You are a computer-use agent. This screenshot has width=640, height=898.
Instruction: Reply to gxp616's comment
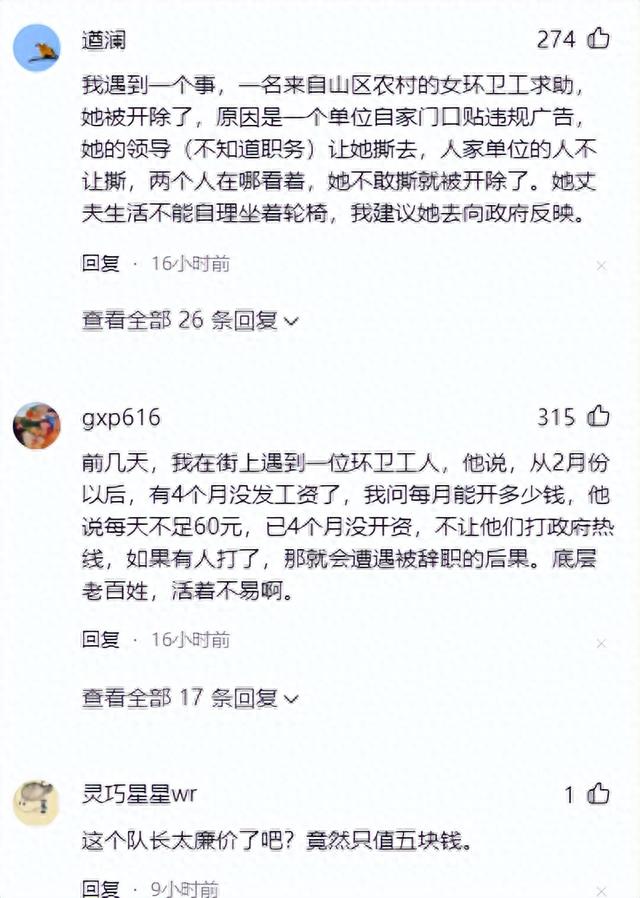pos(100,639)
